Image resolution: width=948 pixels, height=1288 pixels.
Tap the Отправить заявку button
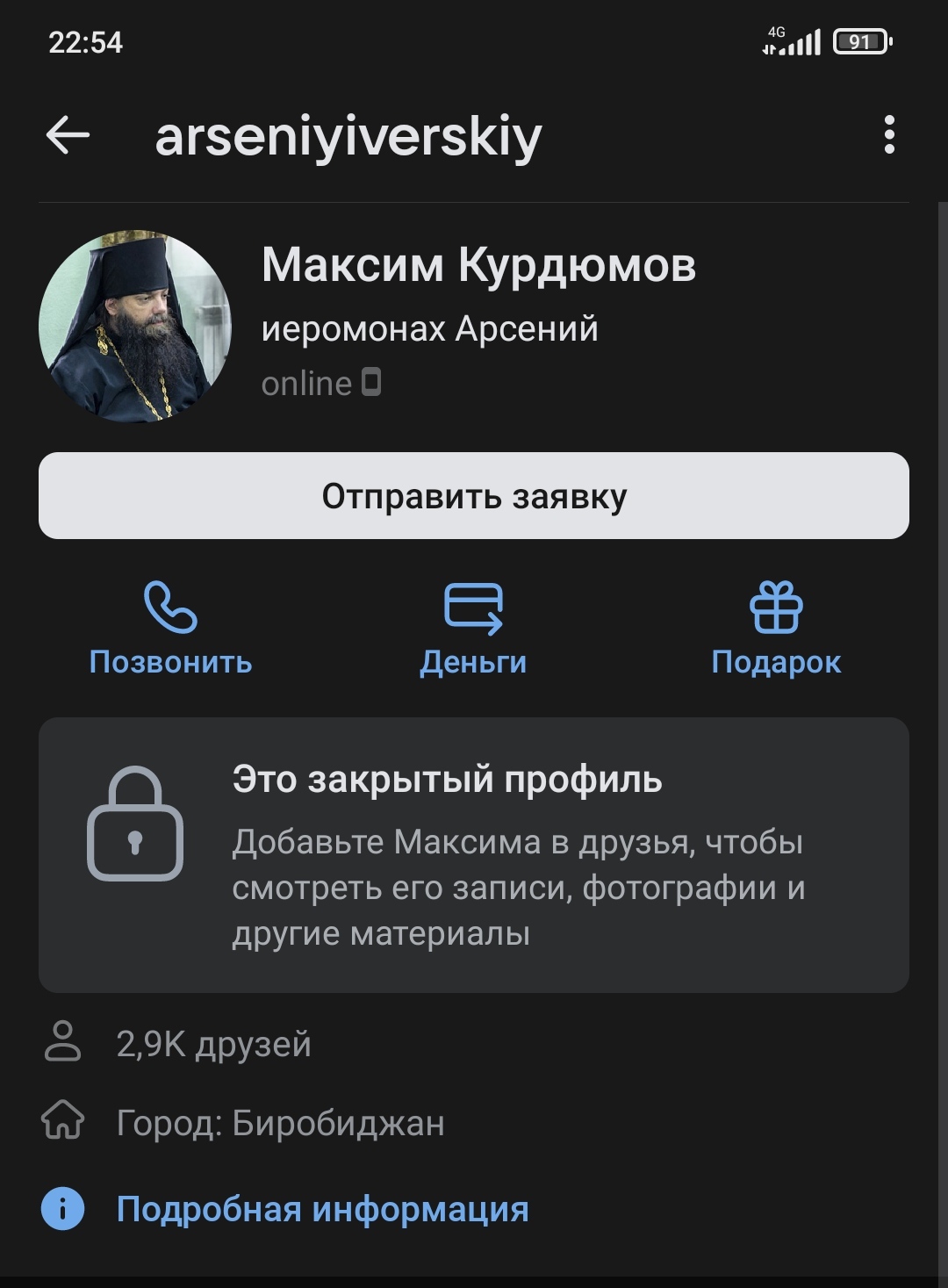474,496
